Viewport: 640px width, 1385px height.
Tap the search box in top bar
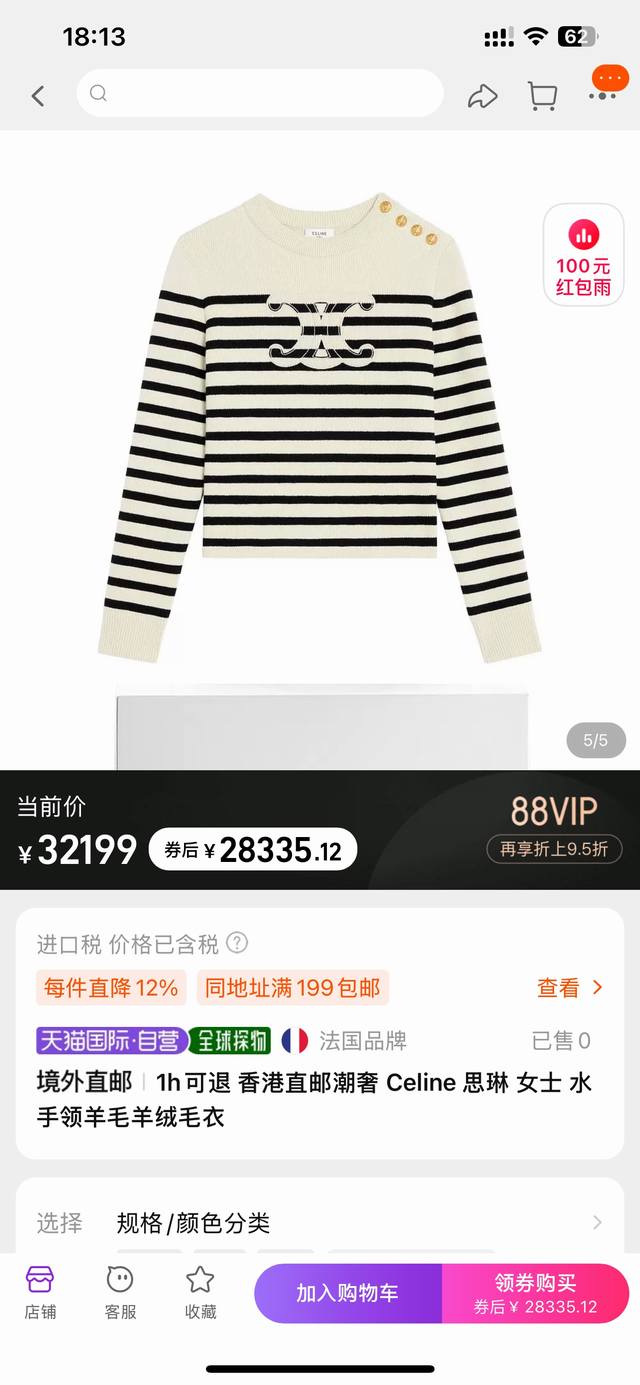pos(260,94)
